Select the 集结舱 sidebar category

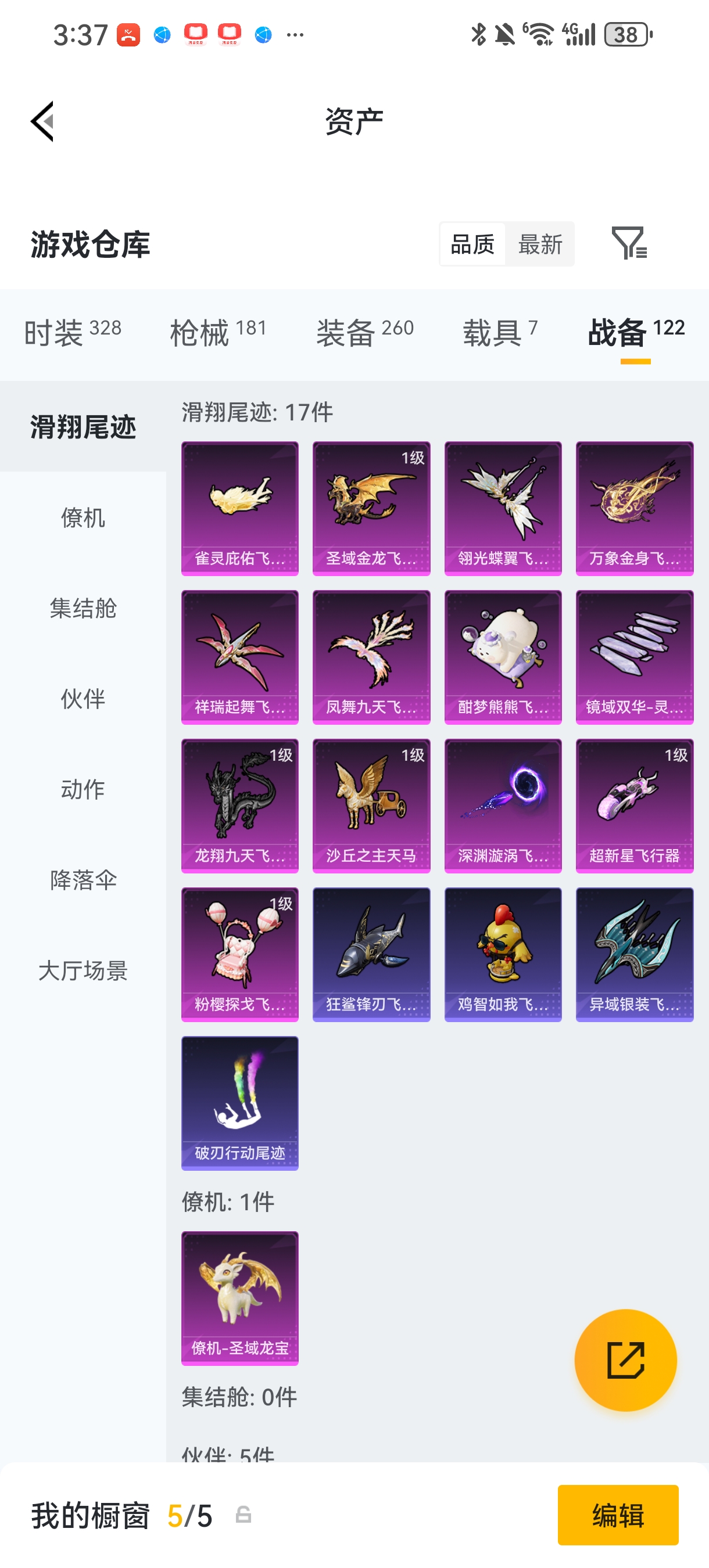point(83,608)
